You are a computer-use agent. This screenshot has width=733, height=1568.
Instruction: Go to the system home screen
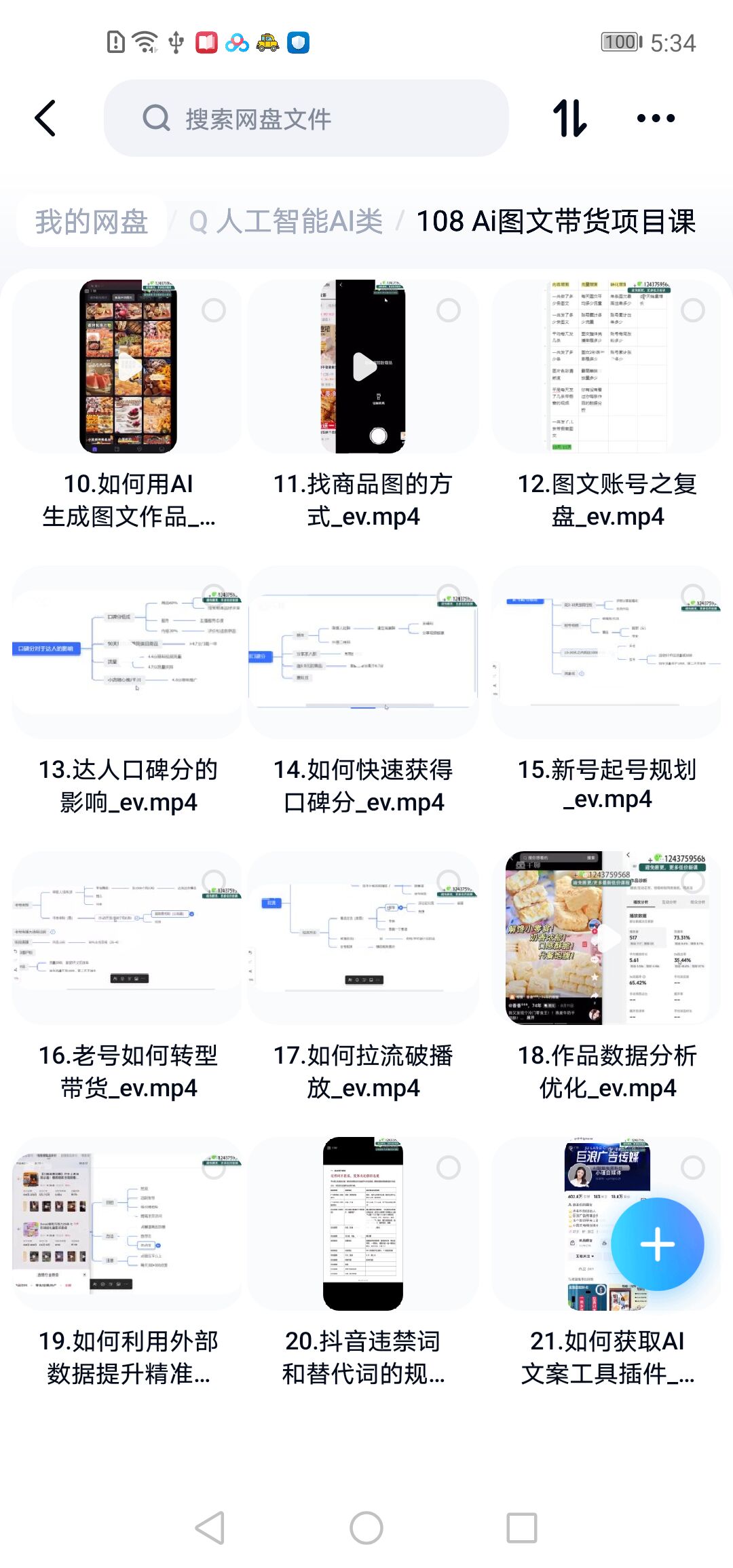click(366, 1528)
